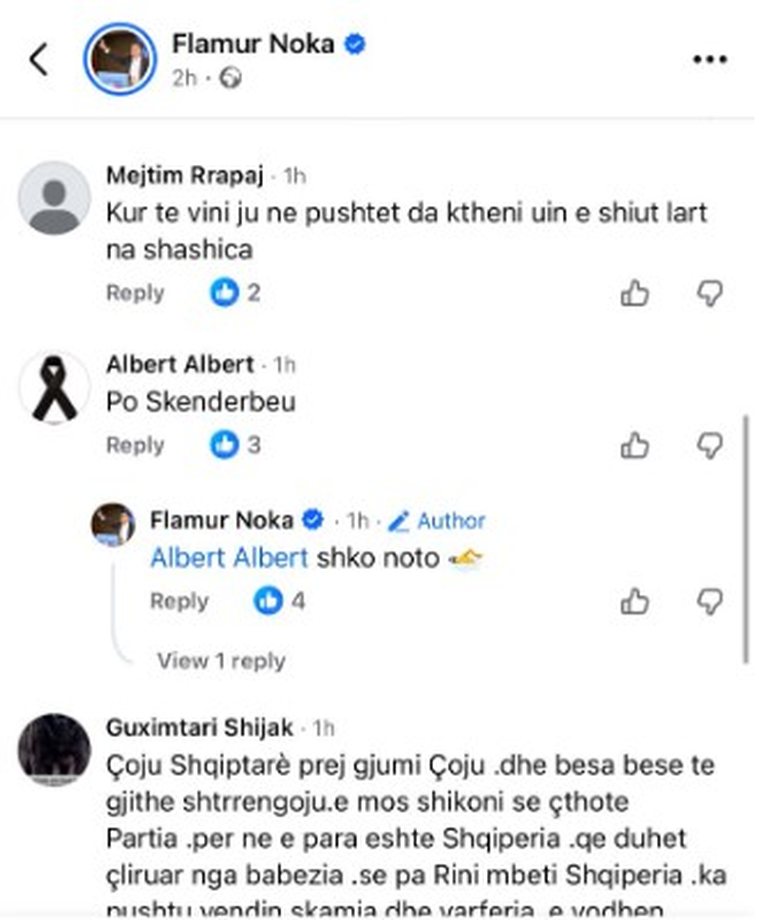759x920 pixels.
Task: Like Flamur Noka's reply "shko noto"
Action: point(635,601)
